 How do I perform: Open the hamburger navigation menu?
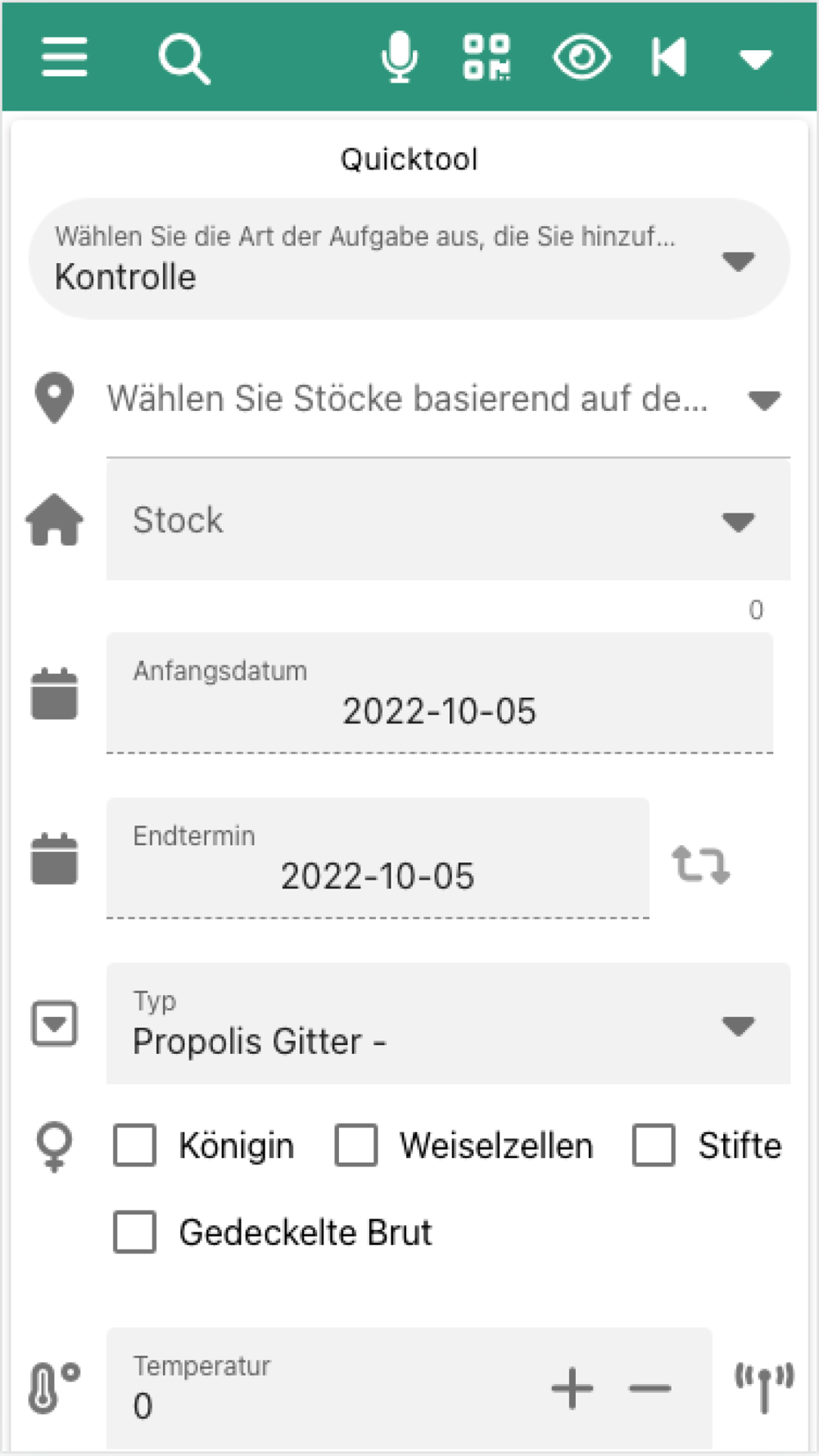click(65, 57)
